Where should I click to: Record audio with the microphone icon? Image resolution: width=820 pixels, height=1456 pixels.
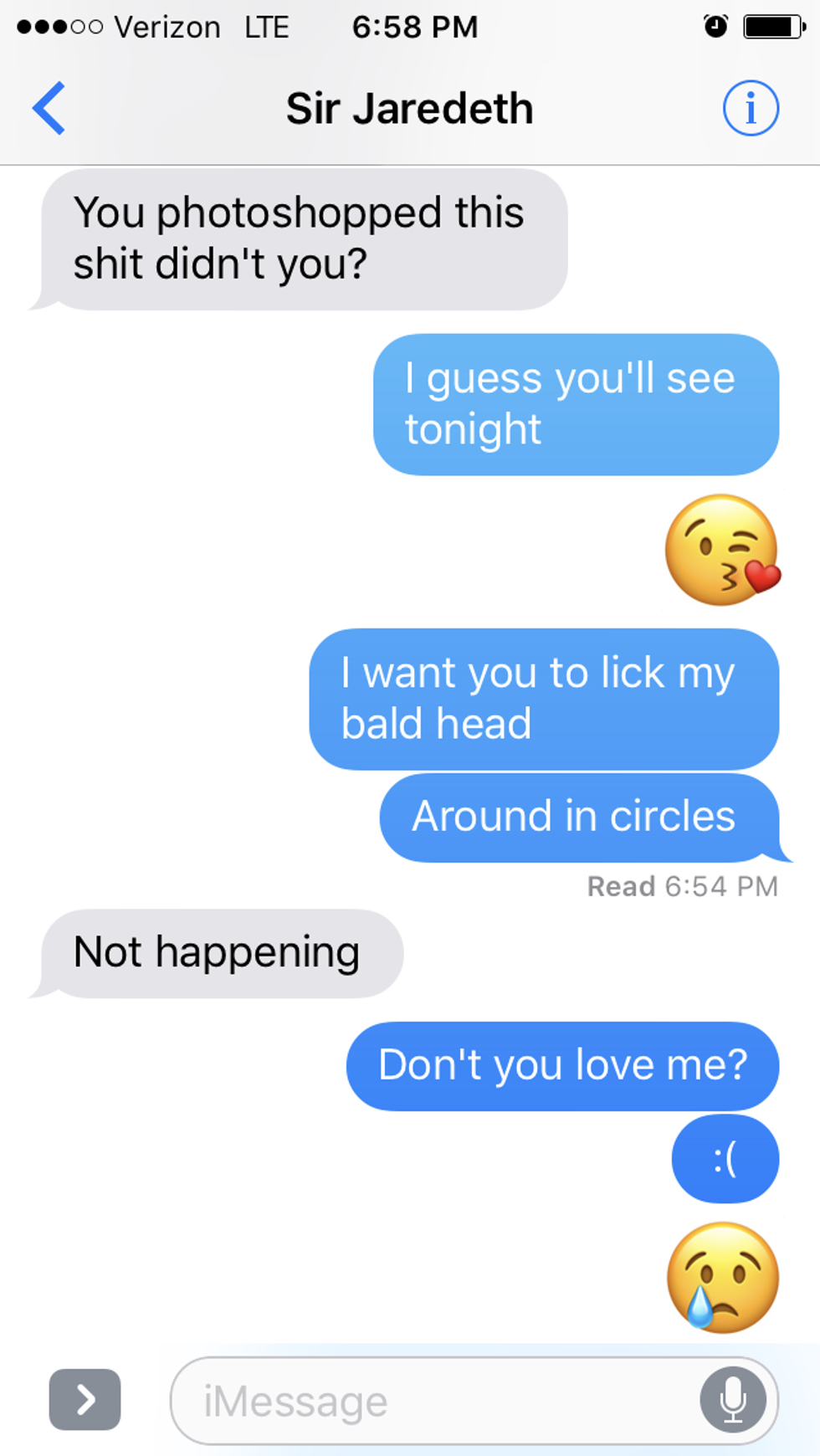[x=733, y=1400]
